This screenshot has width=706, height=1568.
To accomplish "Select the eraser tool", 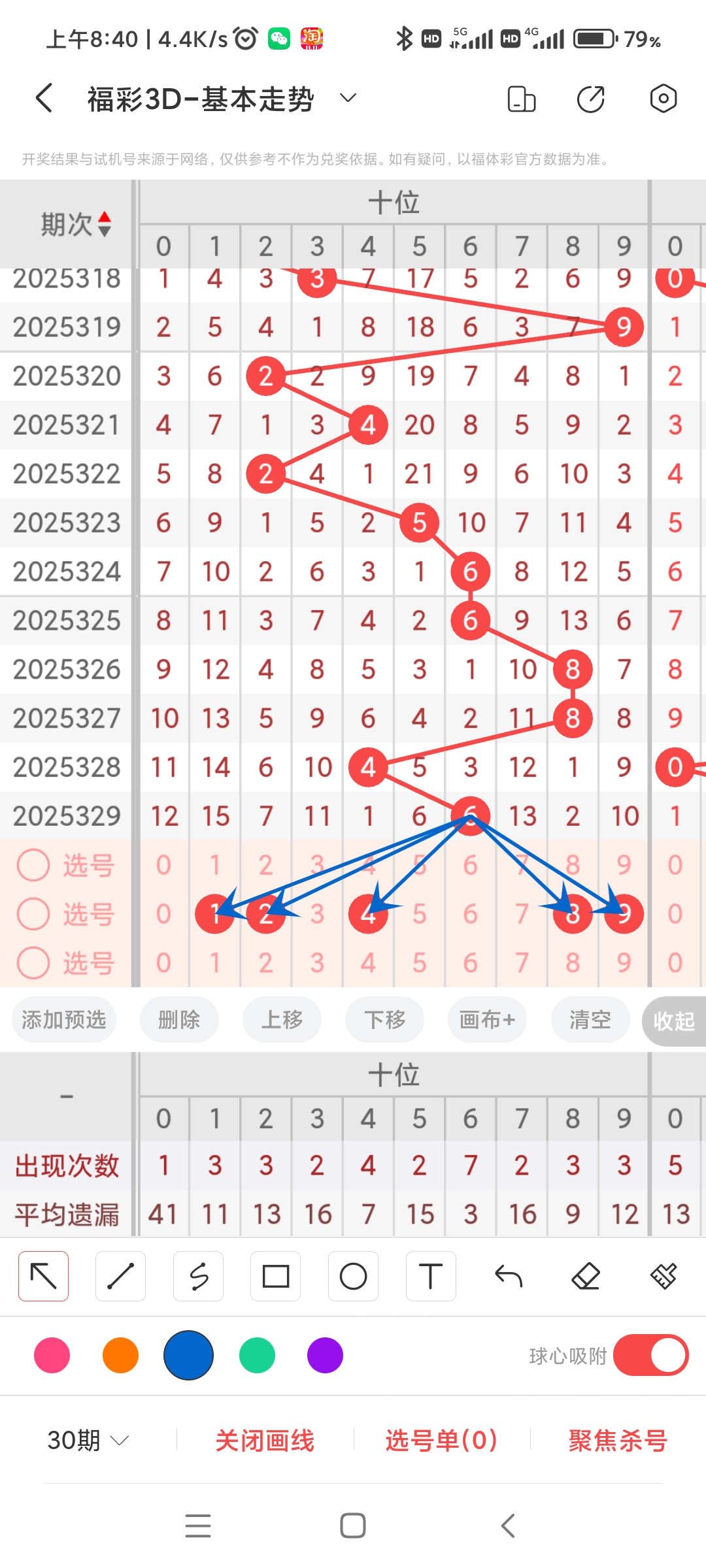I will pos(586,1275).
